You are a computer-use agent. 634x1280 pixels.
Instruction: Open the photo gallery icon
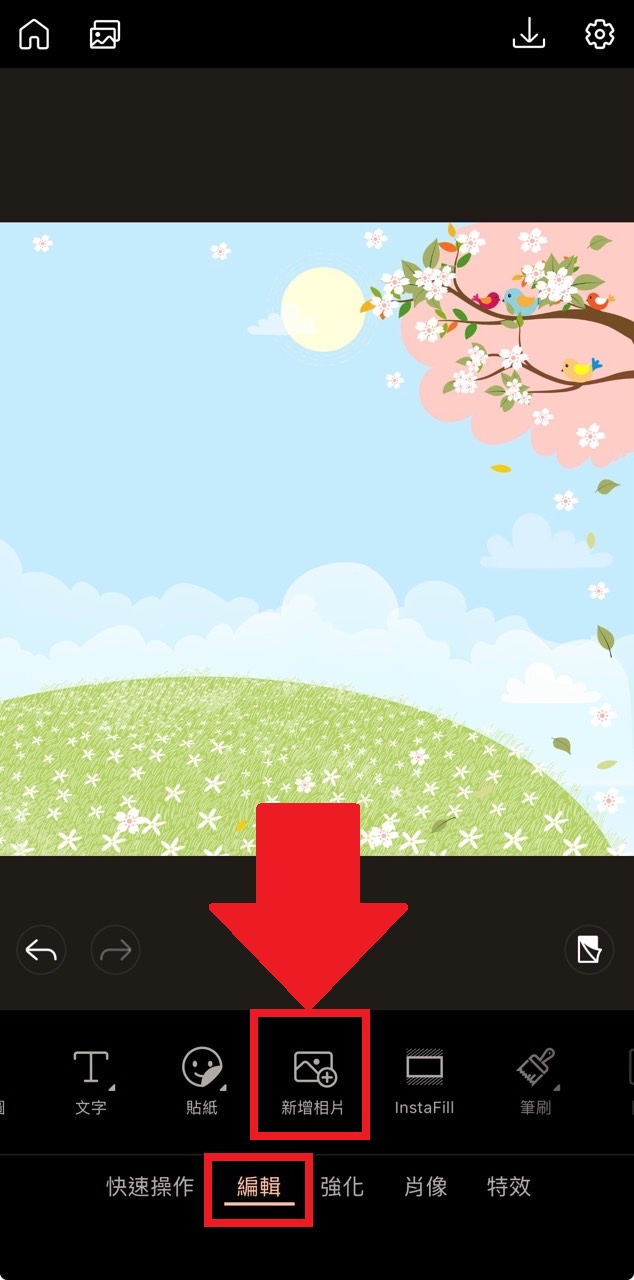coord(104,34)
